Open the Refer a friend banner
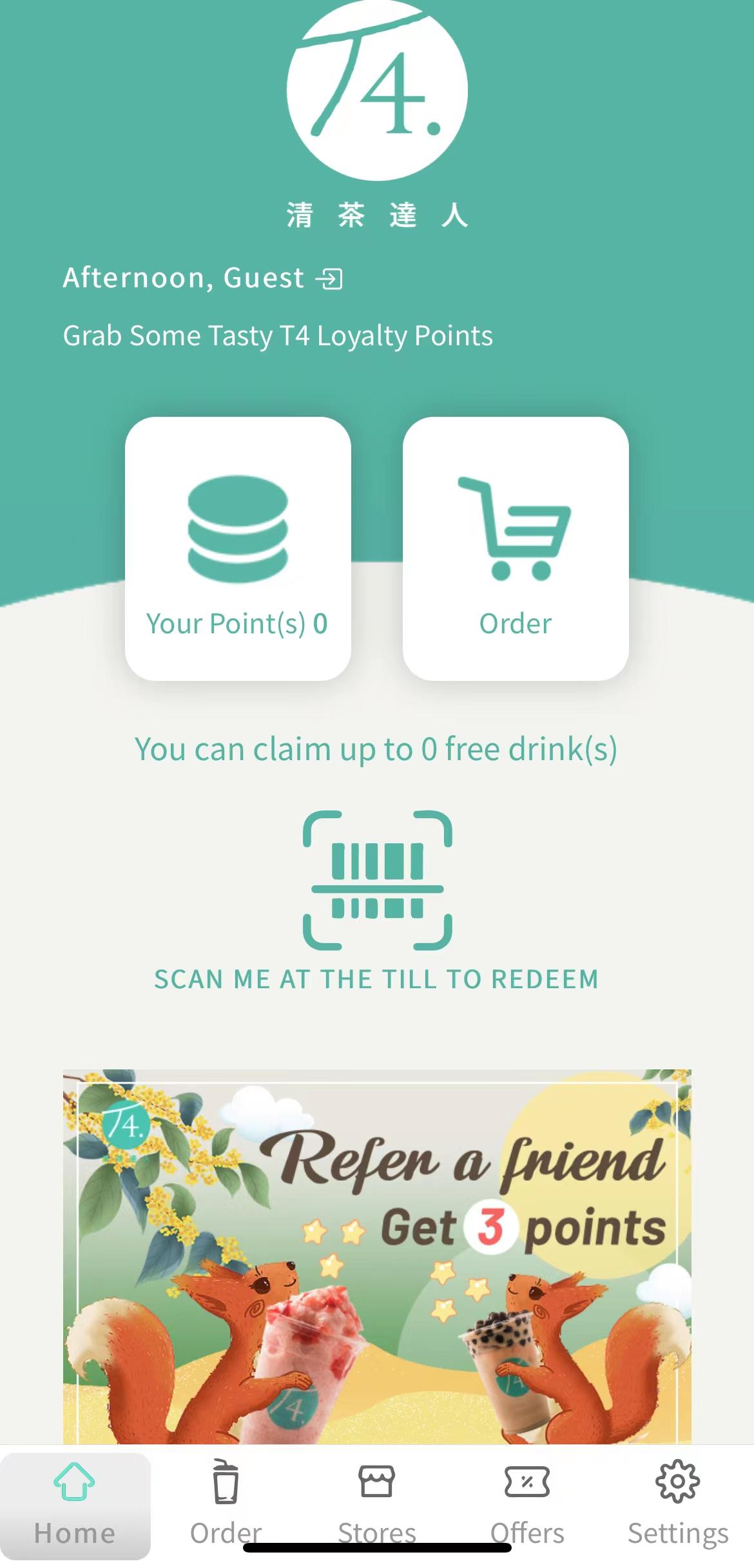The image size is (754, 1568). tap(377, 1256)
